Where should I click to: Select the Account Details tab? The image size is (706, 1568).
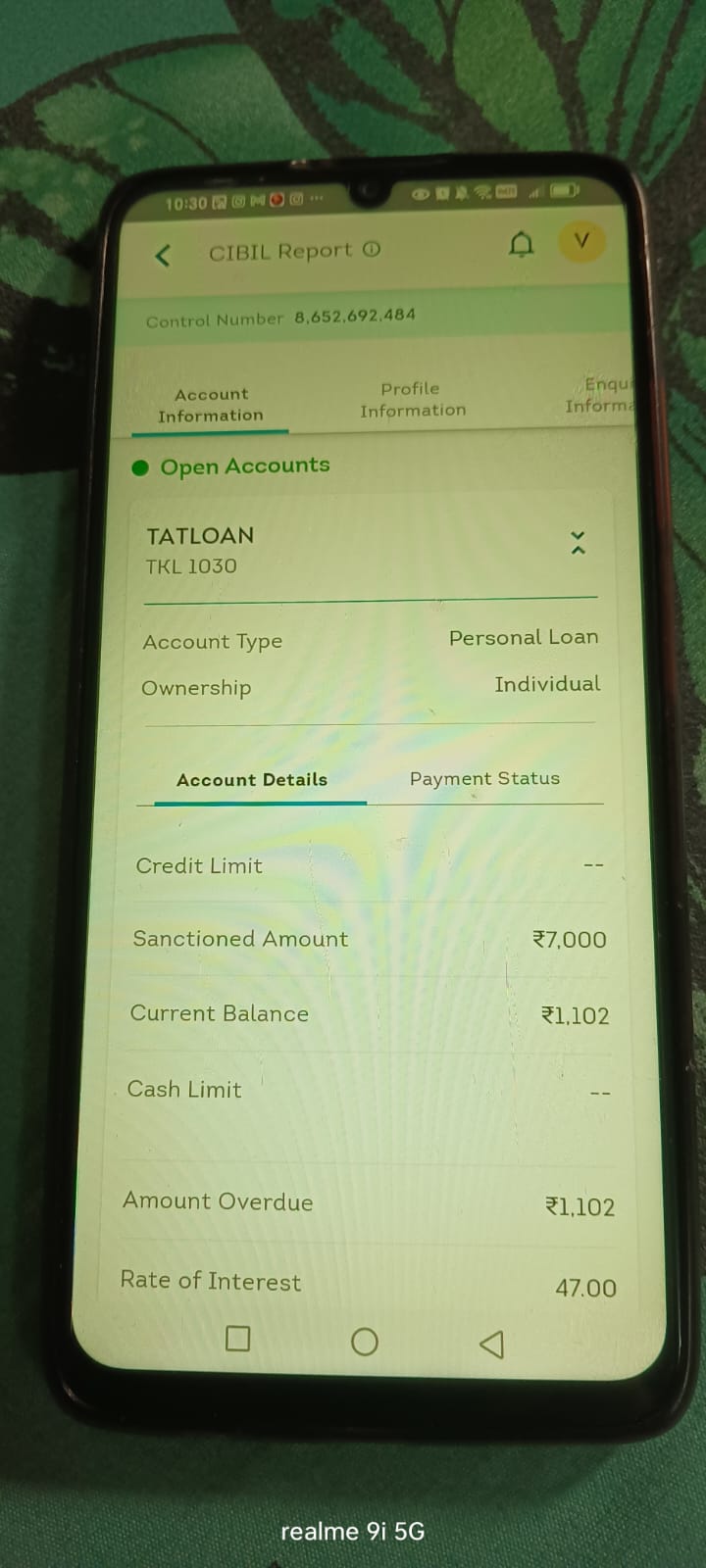pyautogui.click(x=252, y=780)
